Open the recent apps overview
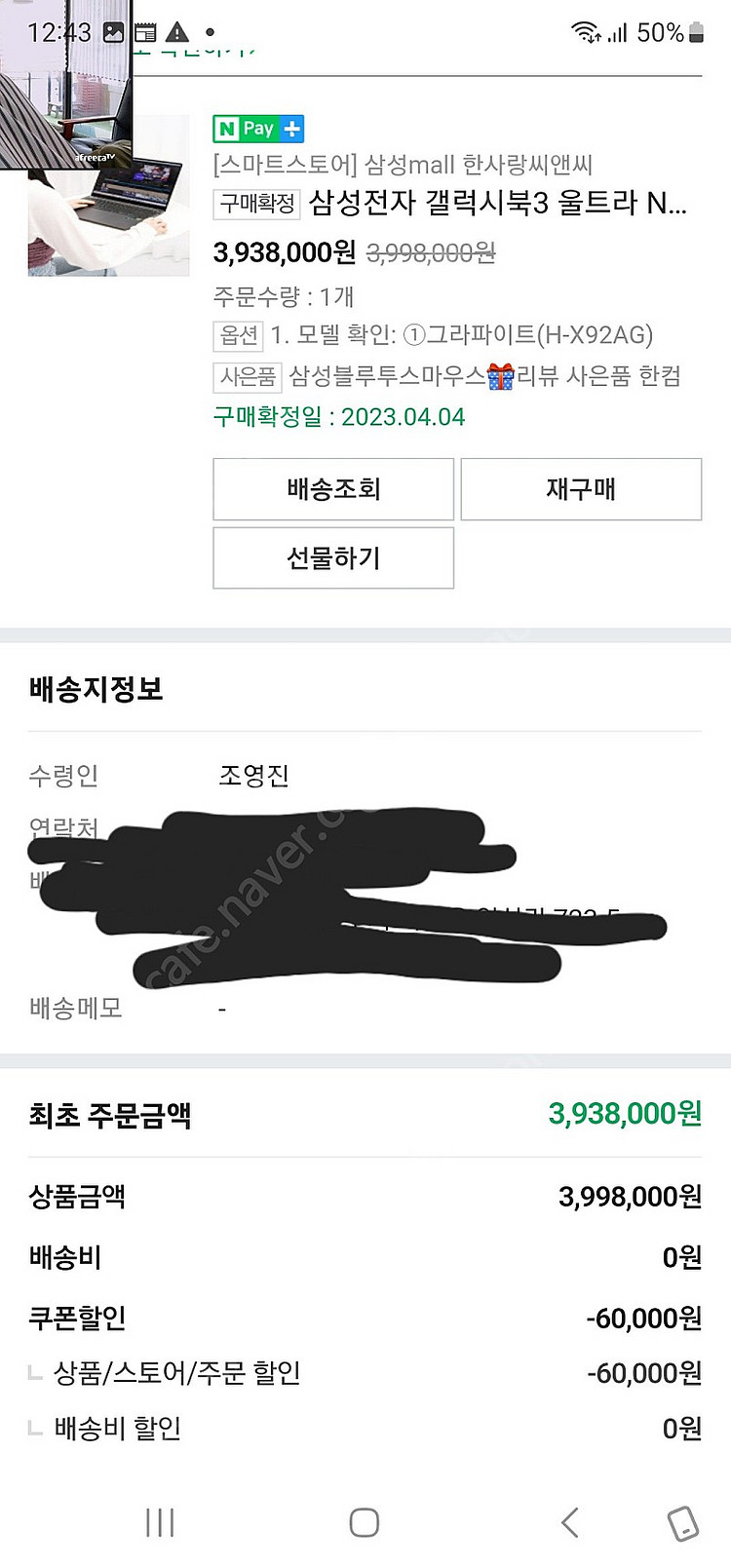 pos(160,1522)
